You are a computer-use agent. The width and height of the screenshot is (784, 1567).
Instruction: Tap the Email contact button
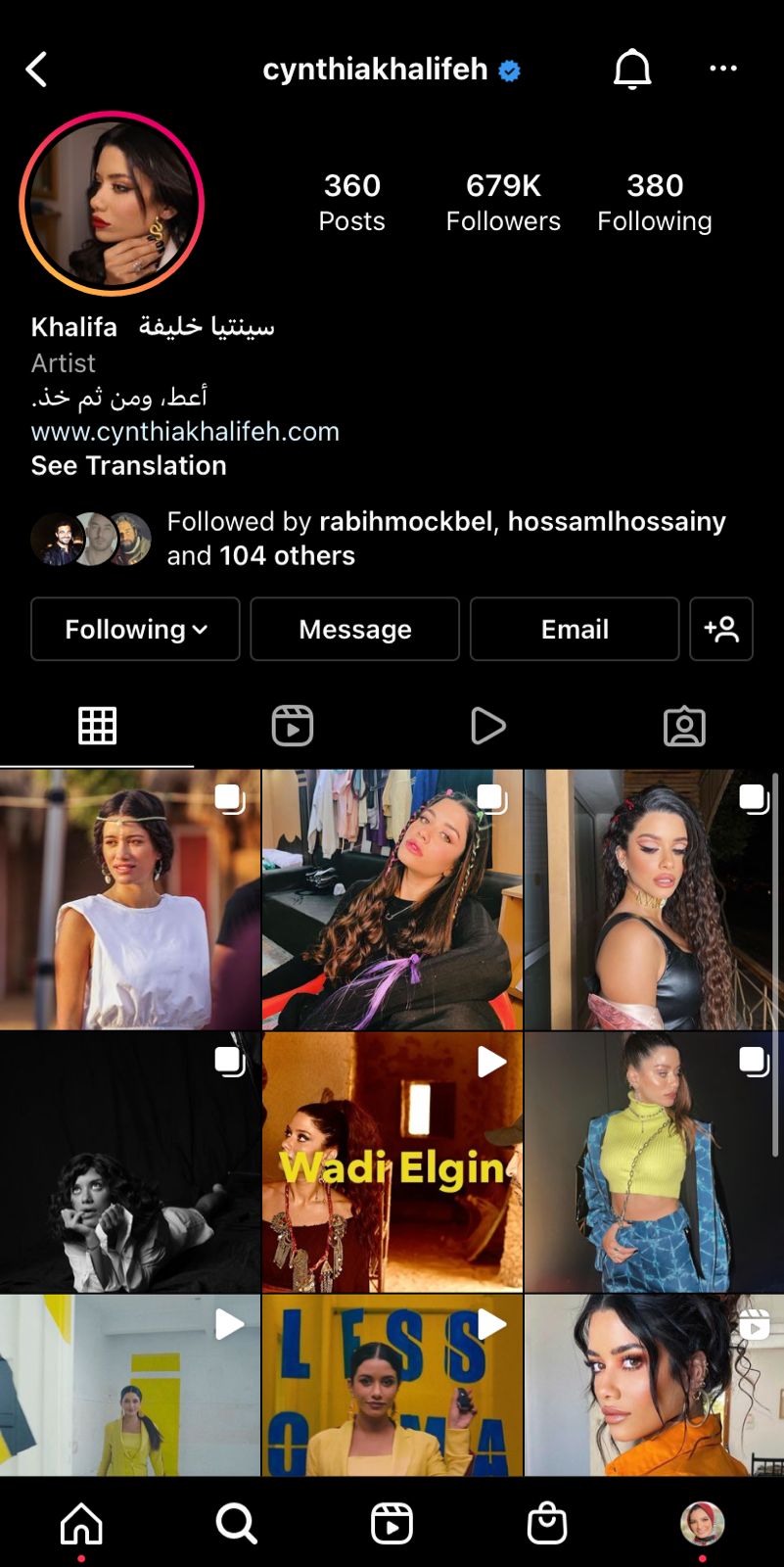pos(575,629)
